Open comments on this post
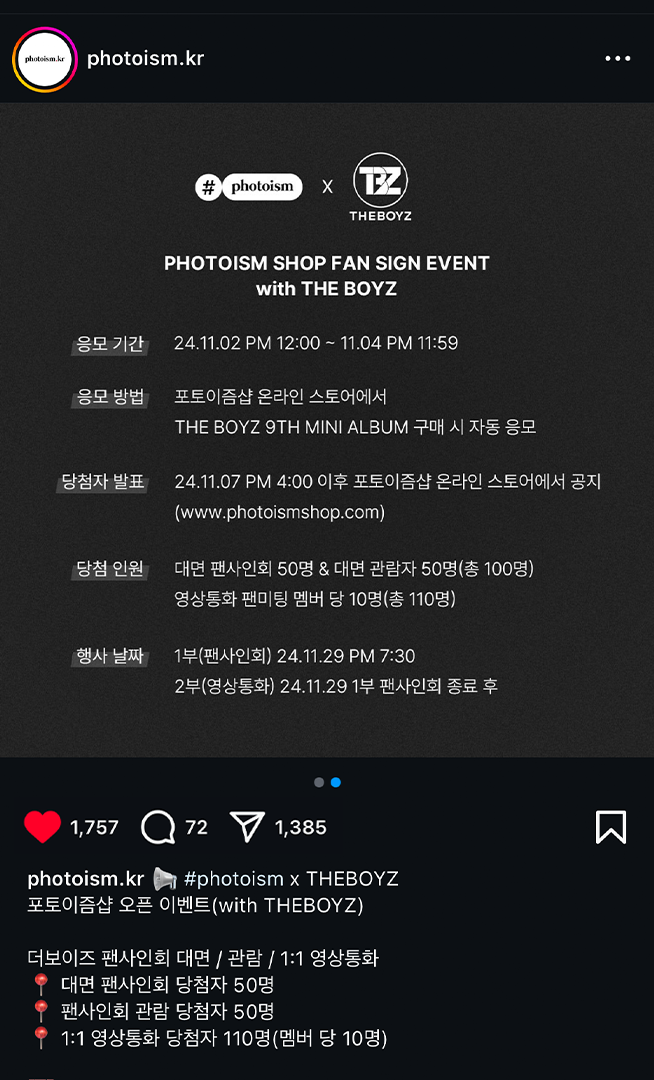Viewport: 654px width, 1080px height. (x=158, y=827)
